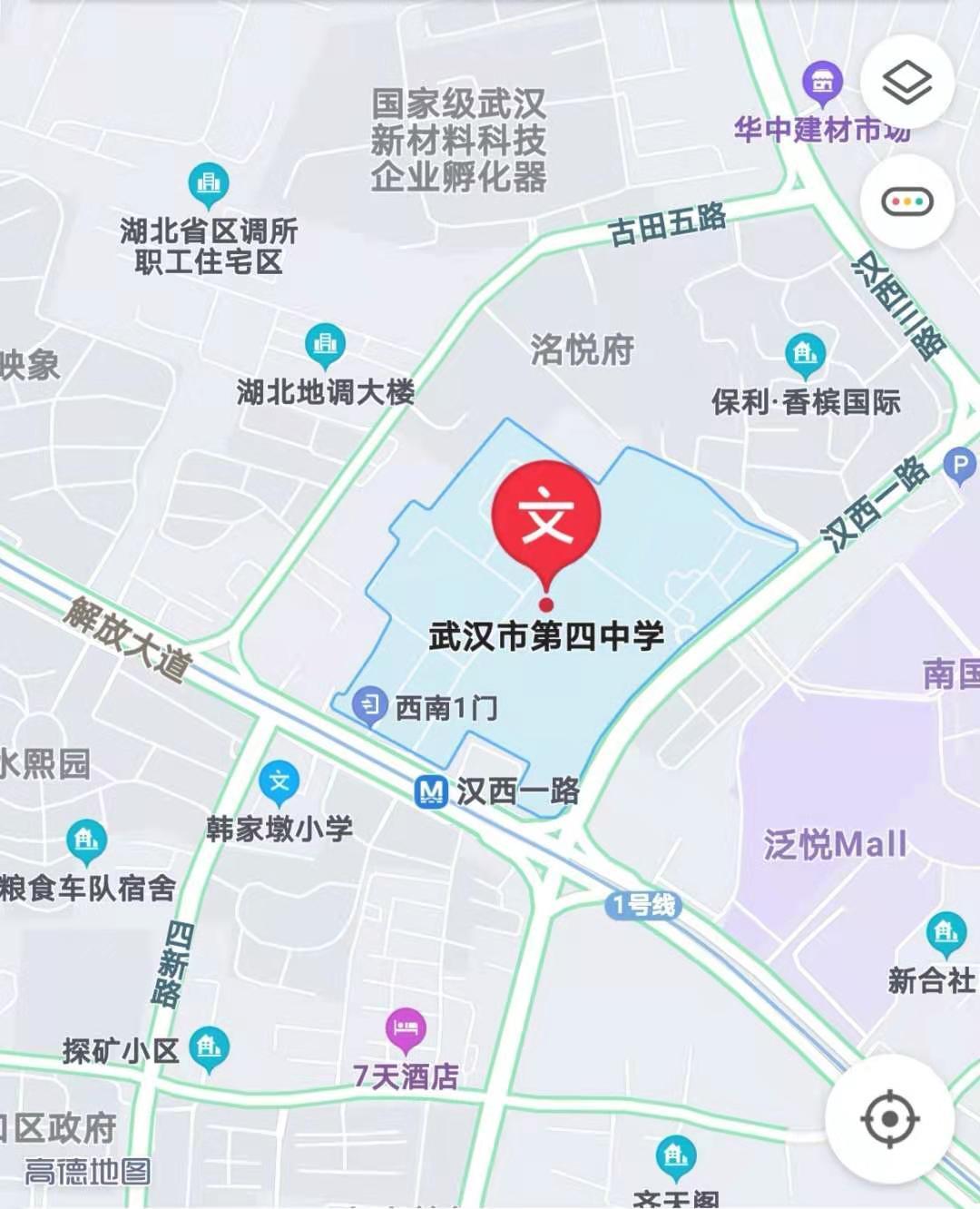Open the 西南1门 gate marker
The height and width of the screenshot is (1209, 980).
[x=369, y=704]
